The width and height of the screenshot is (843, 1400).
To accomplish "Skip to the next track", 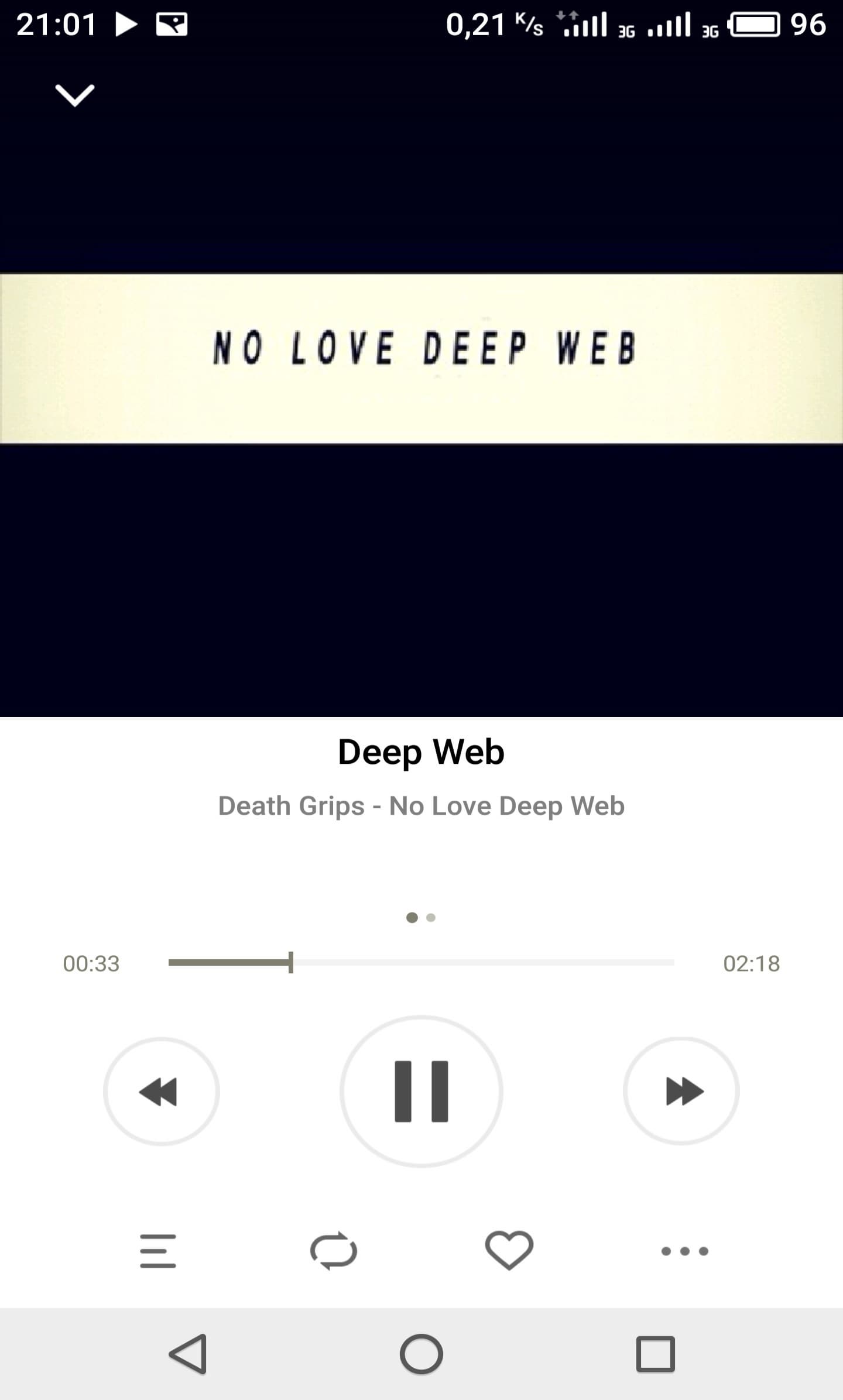I will tap(681, 1091).
